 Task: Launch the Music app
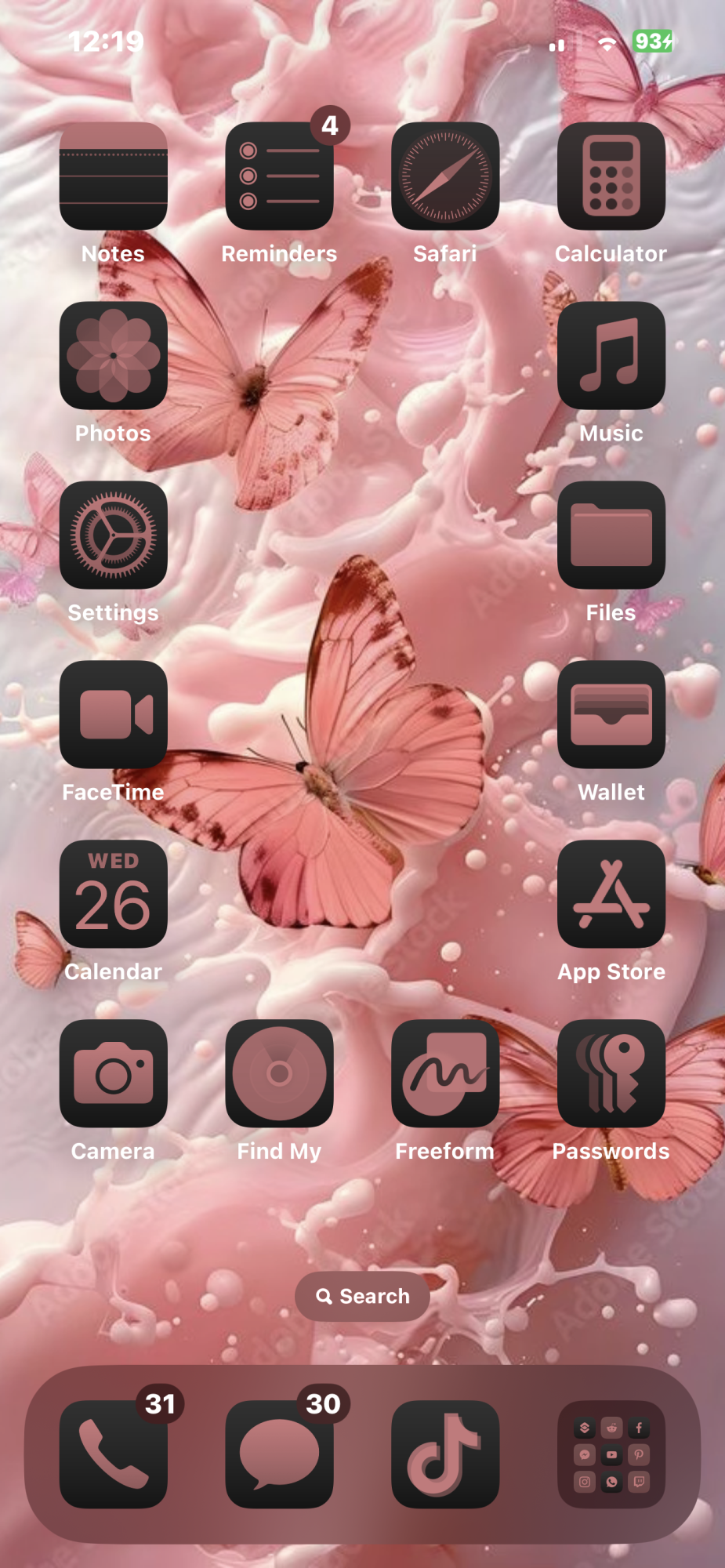(611, 355)
